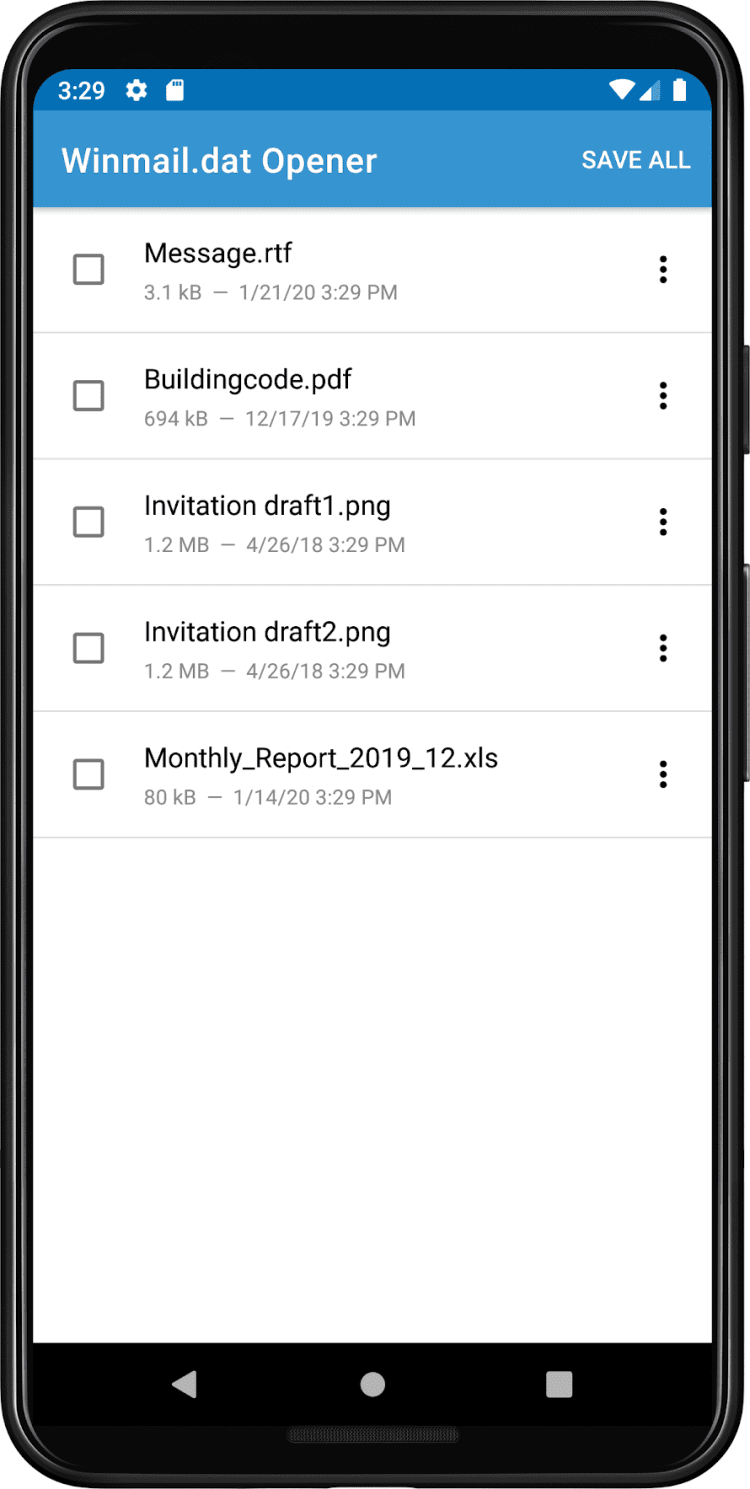Mark the Invitation draft2.png checkbox

click(89, 648)
